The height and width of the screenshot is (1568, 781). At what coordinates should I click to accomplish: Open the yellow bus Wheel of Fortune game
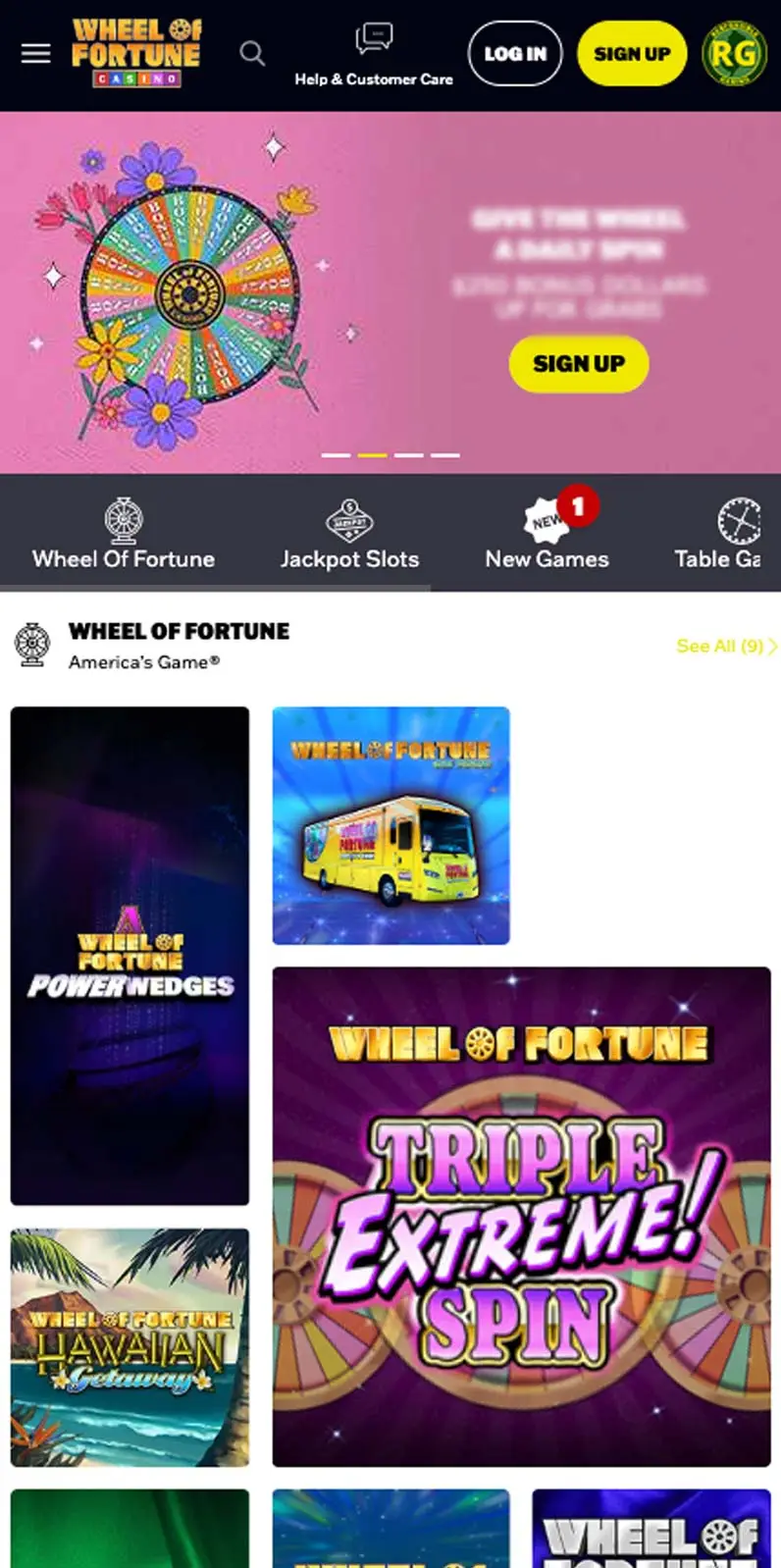tap(390, 825)
